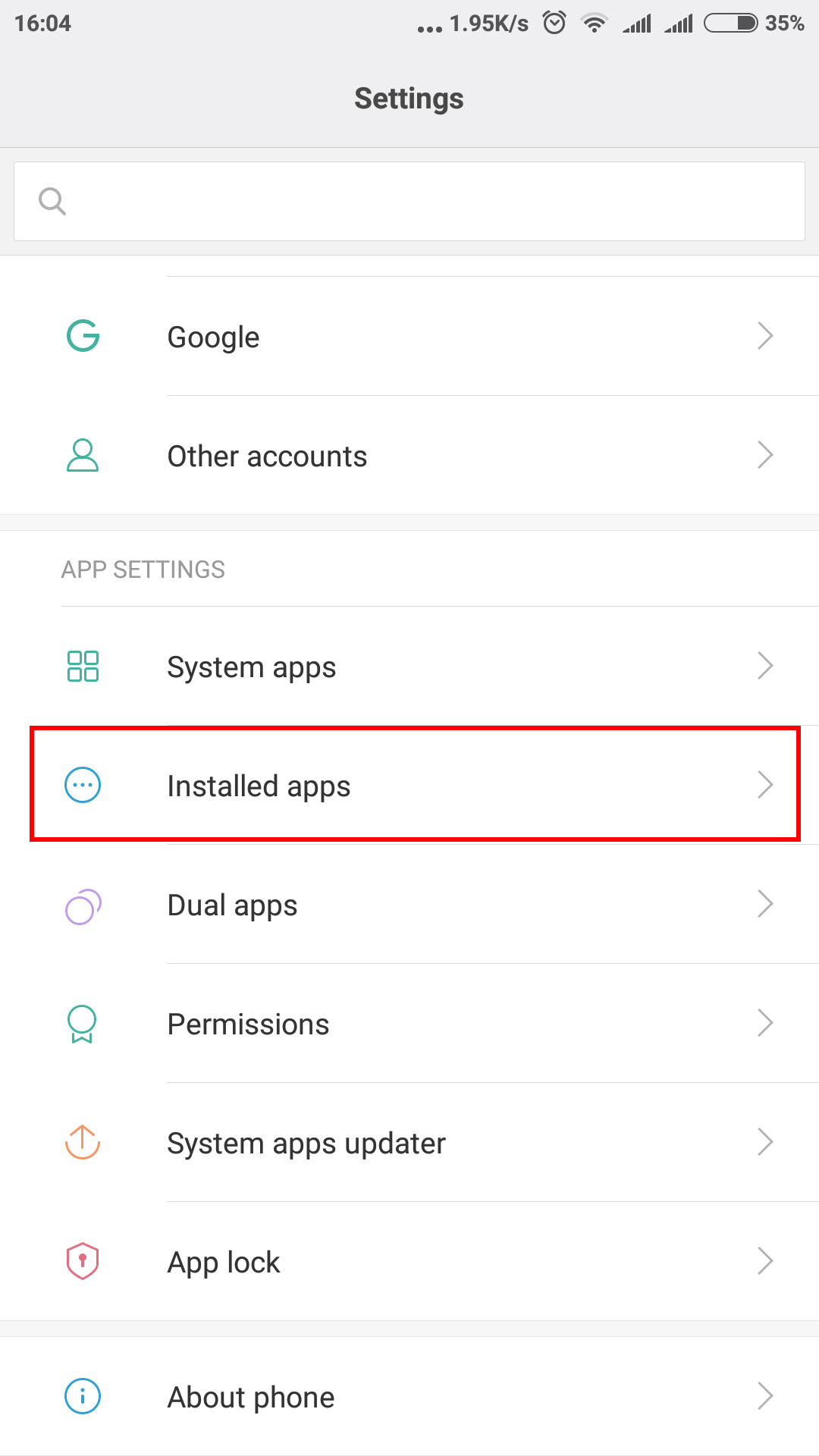The height and width of the screenshot is (1456, 819).
Task: Open Permissions settings
Action: [x=409, y=1023]
